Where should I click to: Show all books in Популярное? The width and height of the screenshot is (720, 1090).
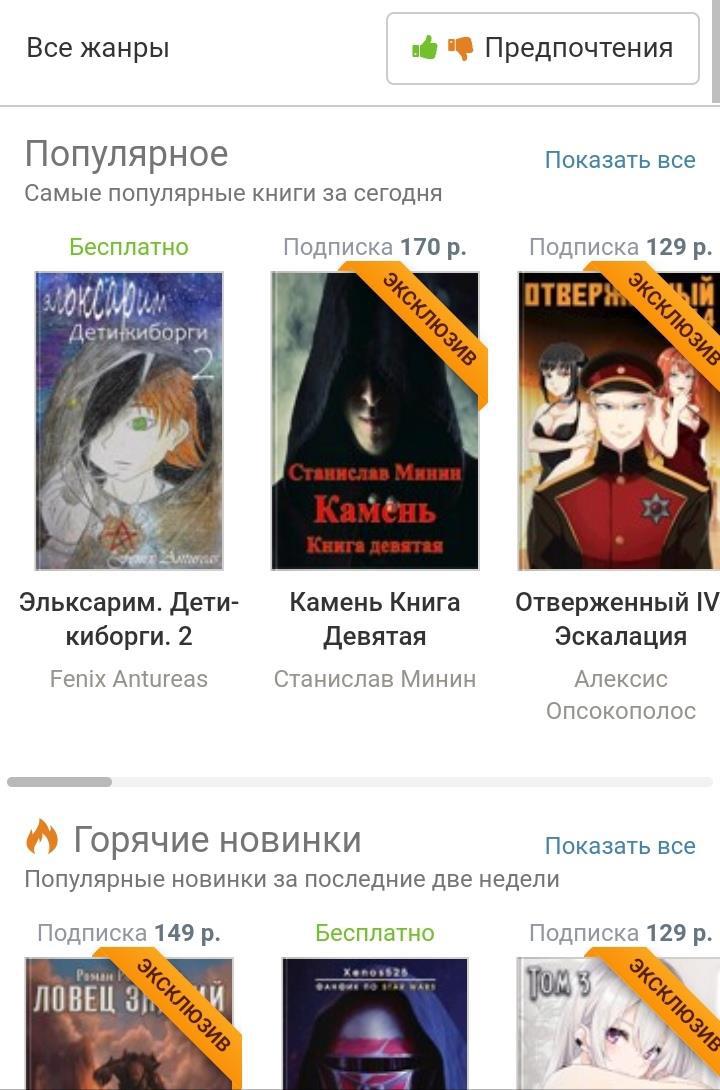coord(619,160)
